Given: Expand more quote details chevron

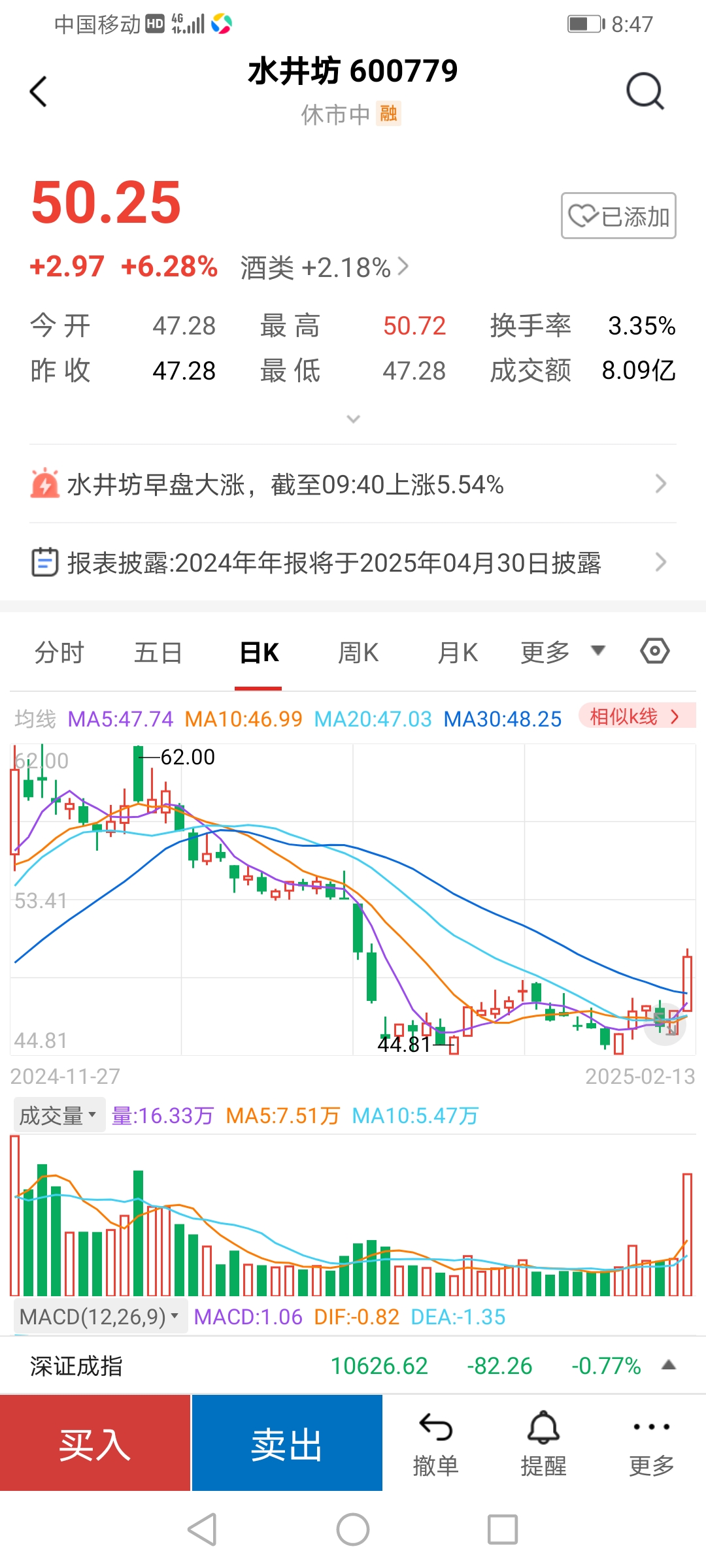Looking at the screenshot, I should [353, 419].
